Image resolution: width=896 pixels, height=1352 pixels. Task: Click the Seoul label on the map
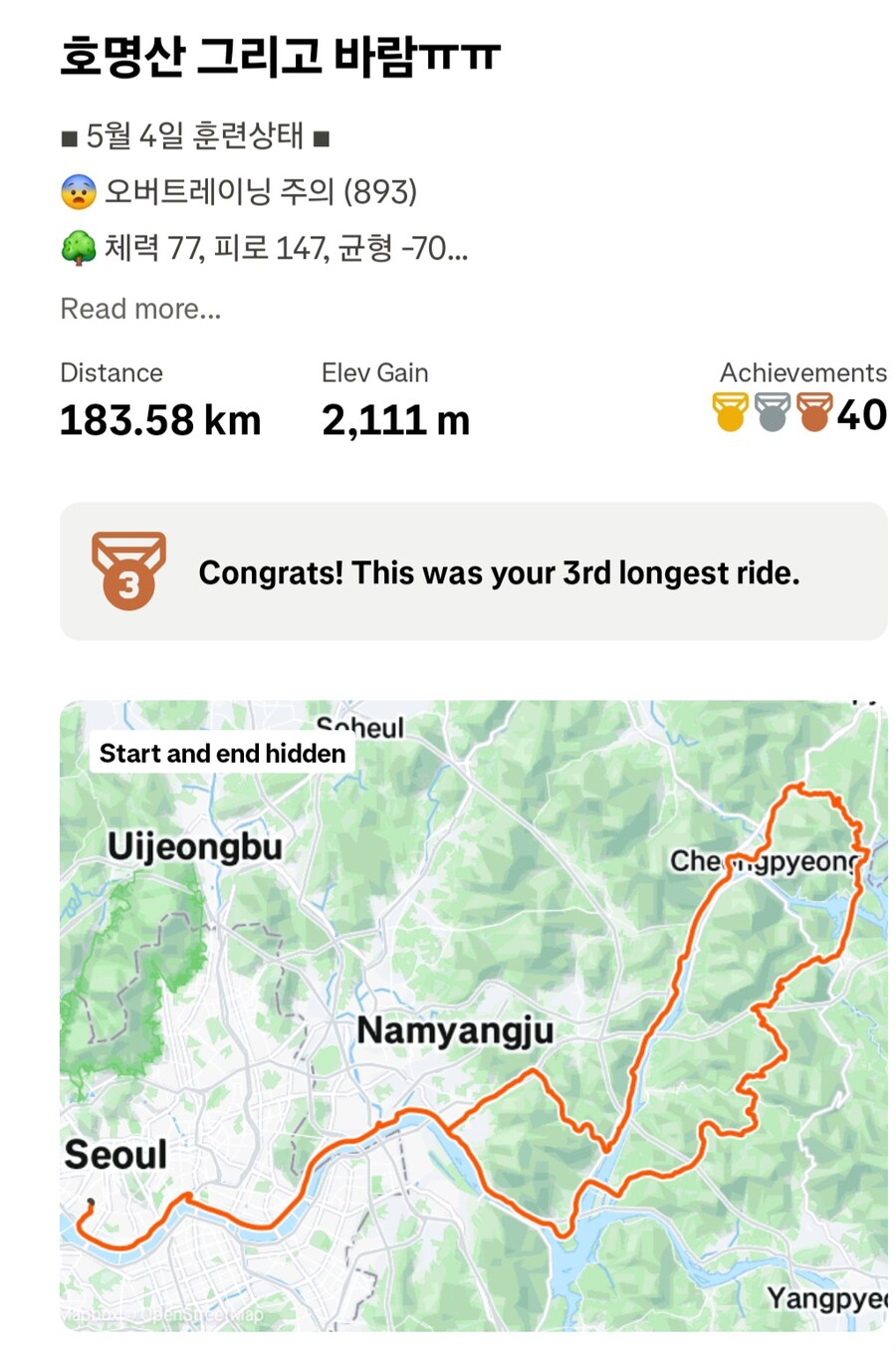[x=115, y=1155]
